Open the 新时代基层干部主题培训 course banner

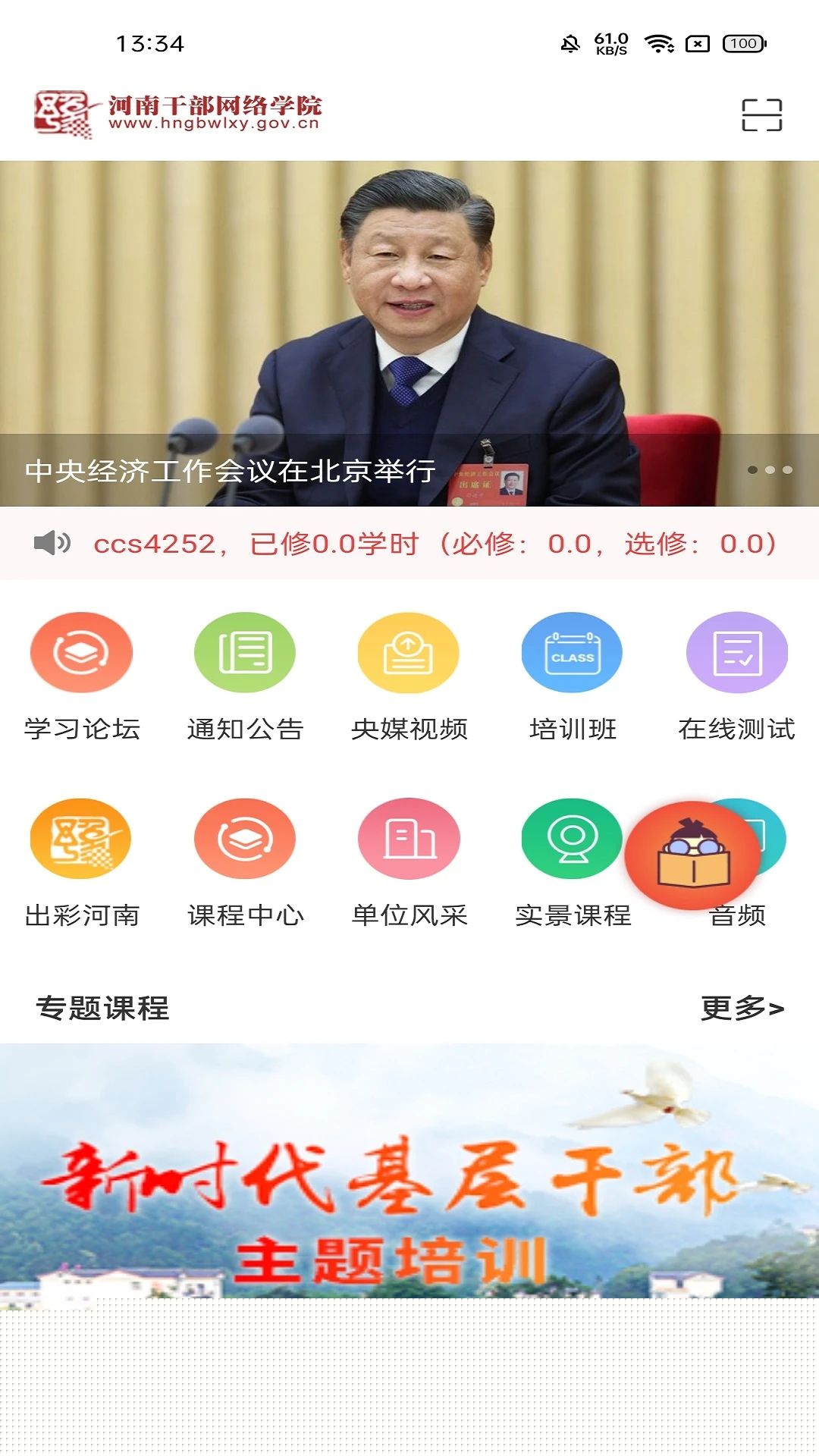[x=409, y=1183]
